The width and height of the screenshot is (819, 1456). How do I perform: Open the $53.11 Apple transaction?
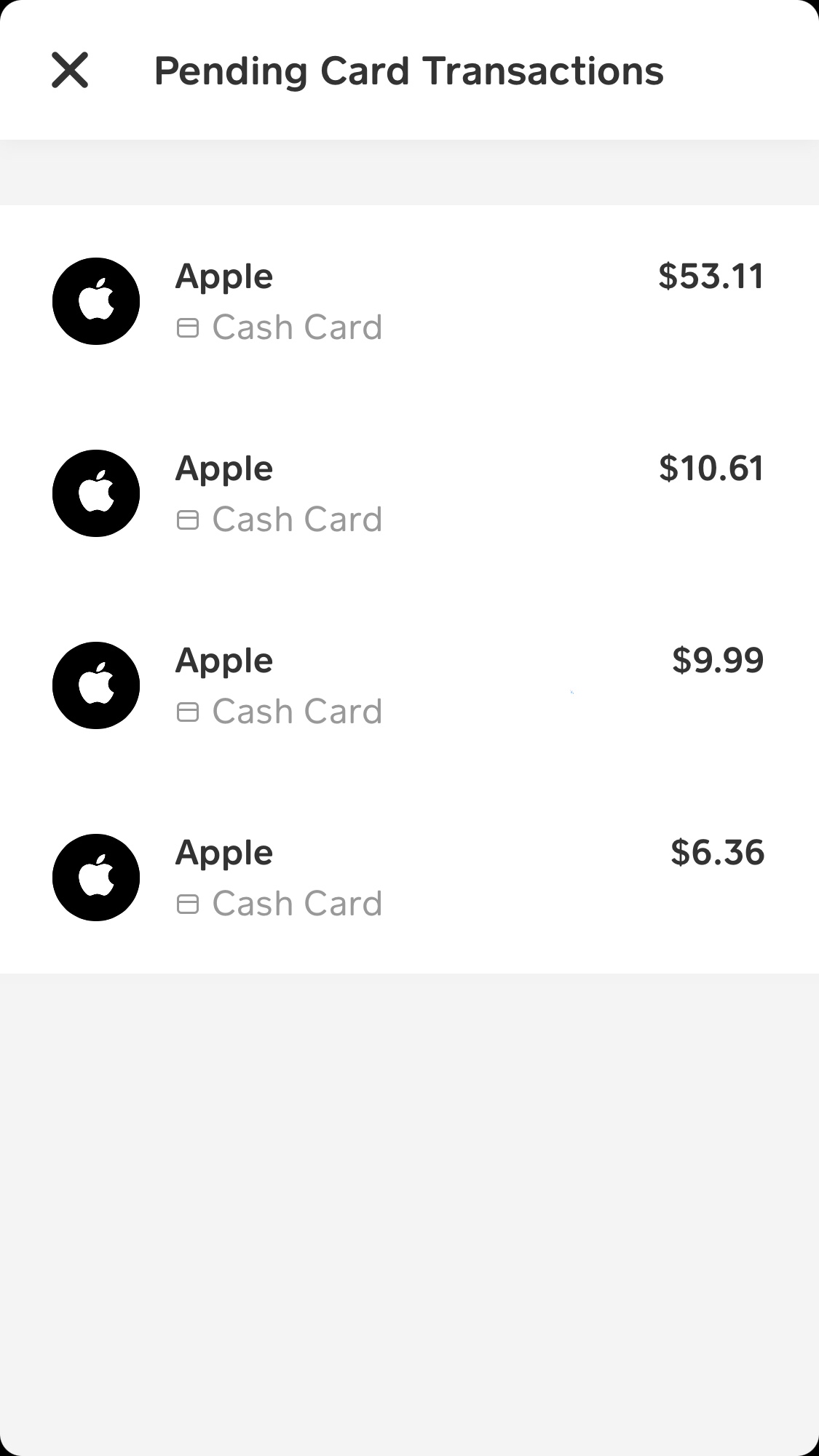click(x=409, y=301)
